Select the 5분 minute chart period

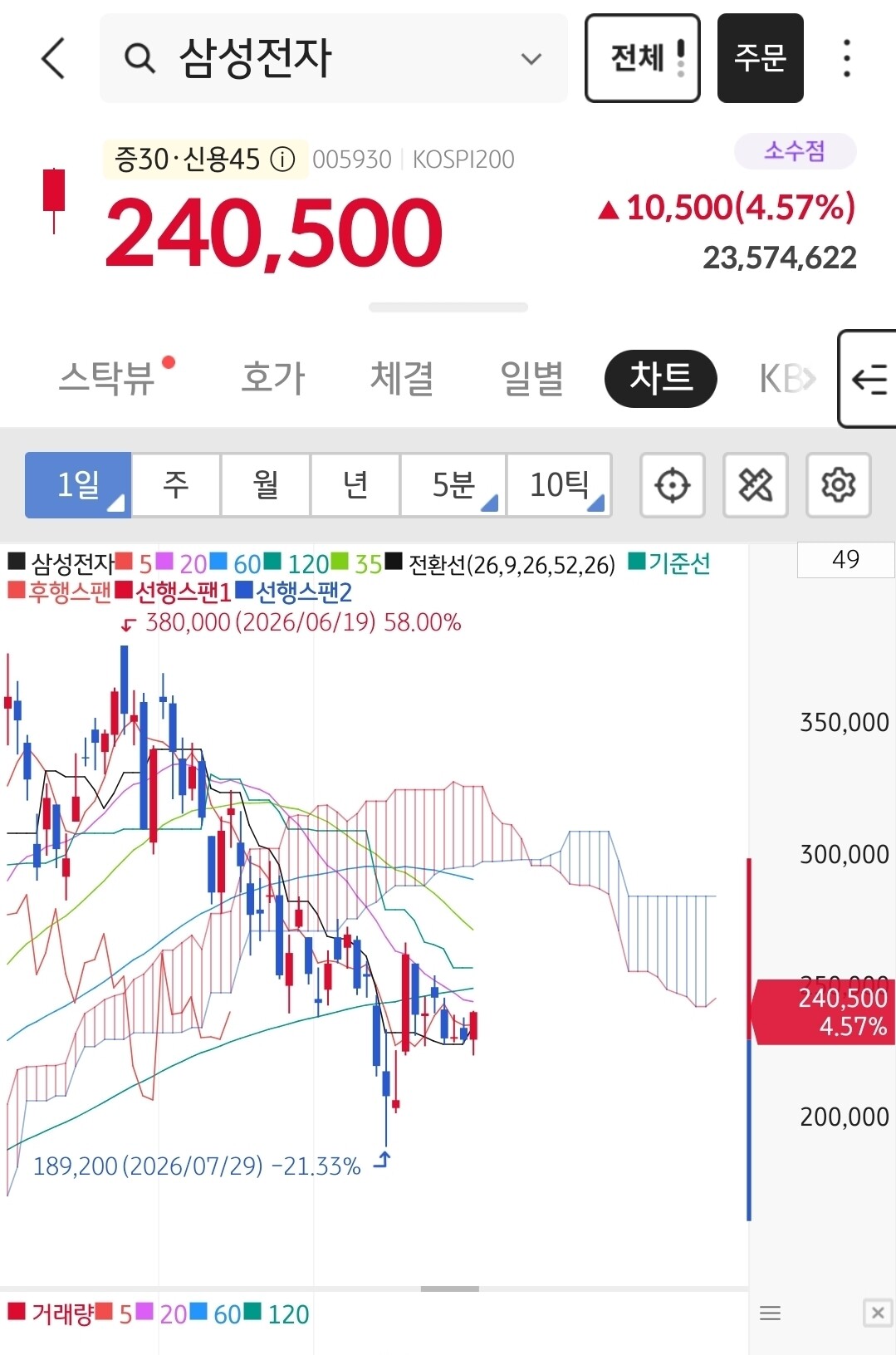tap(453, 484)
